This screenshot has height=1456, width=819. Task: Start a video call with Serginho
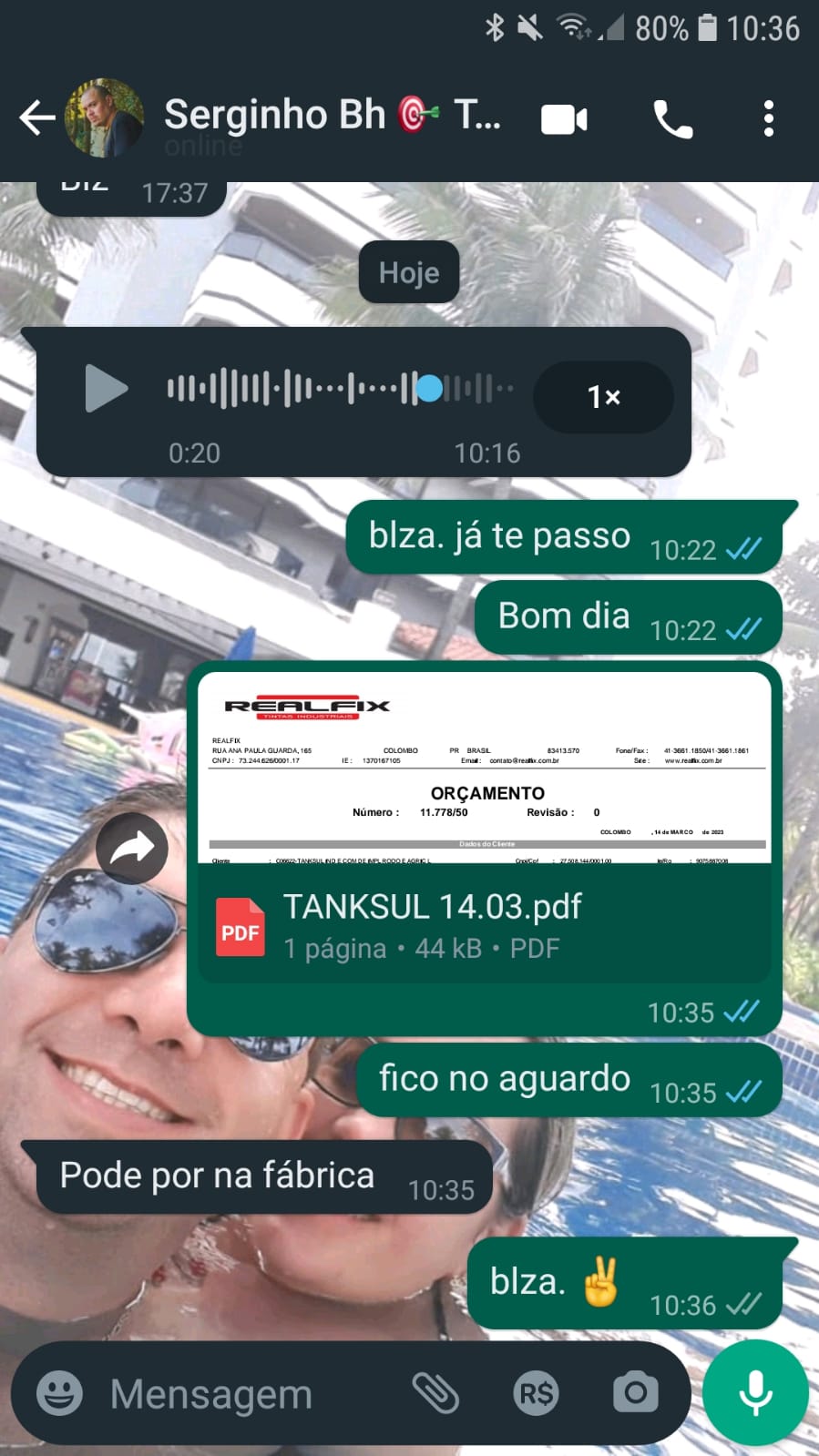[564, 119]
